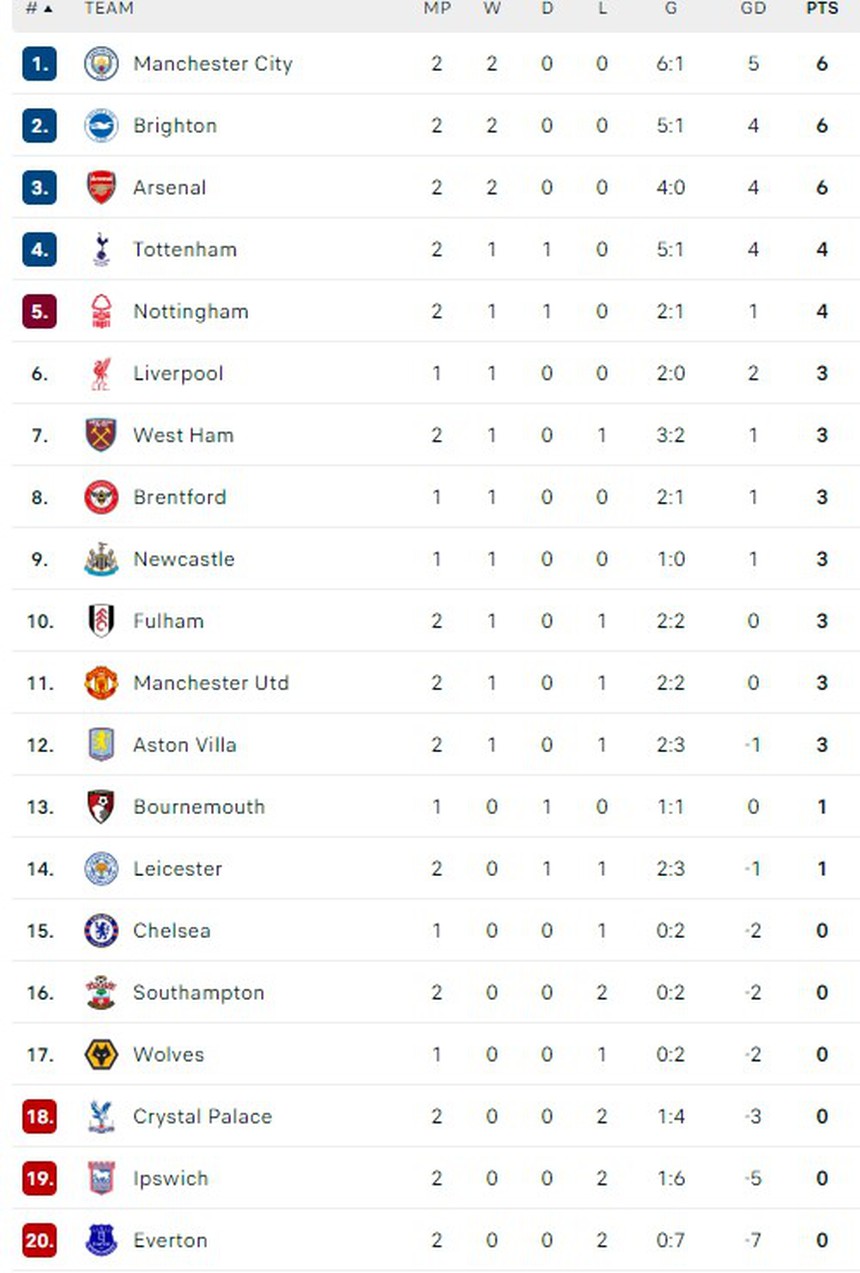Viewport: 860px width, 1273px height.
Task: Click the blue position badge for Nottingham
Action: tap(38, 311)
